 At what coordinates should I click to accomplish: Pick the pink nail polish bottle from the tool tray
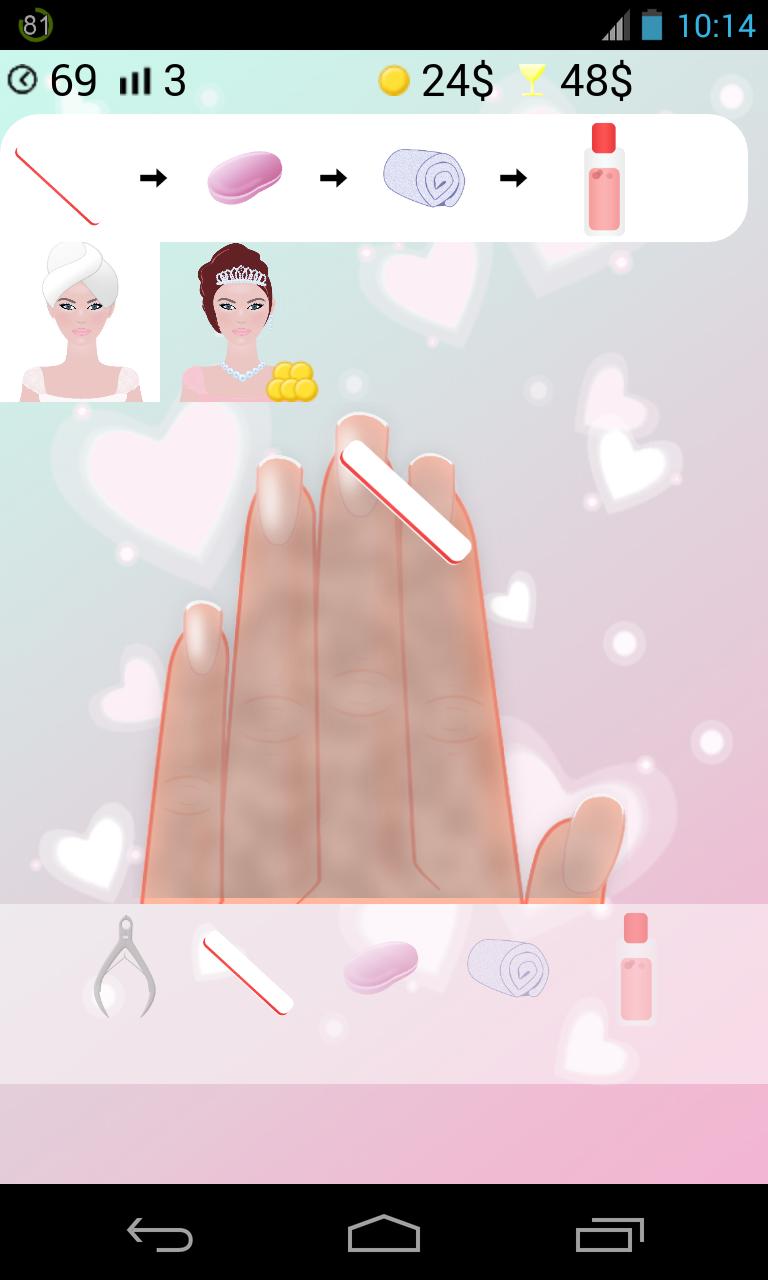tap(636, 968)
